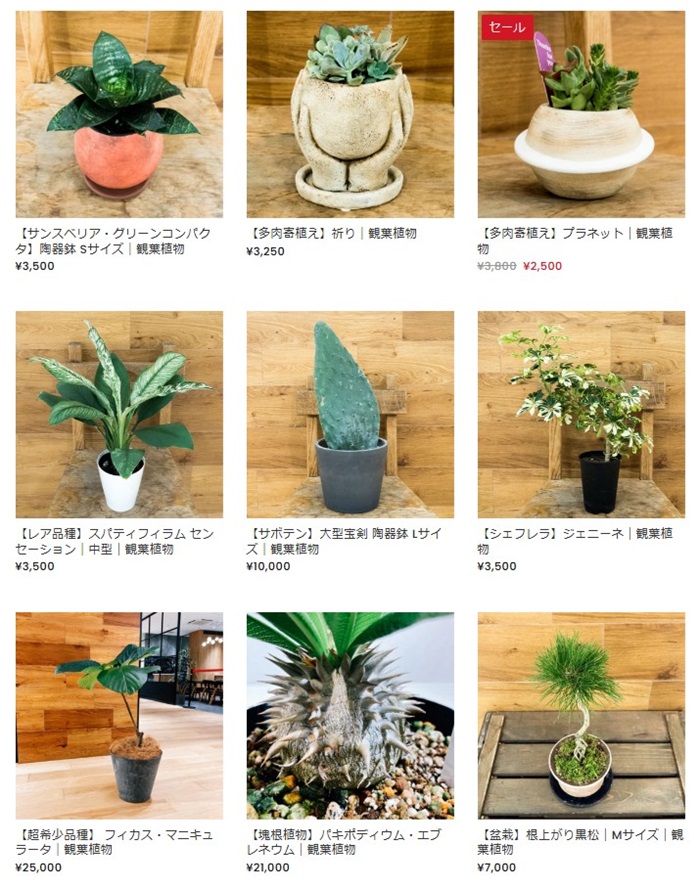The height and width of the screenshot is (888, 700).
Task: View the 多肉寄植え 祈り product
Action: [350, 114]
